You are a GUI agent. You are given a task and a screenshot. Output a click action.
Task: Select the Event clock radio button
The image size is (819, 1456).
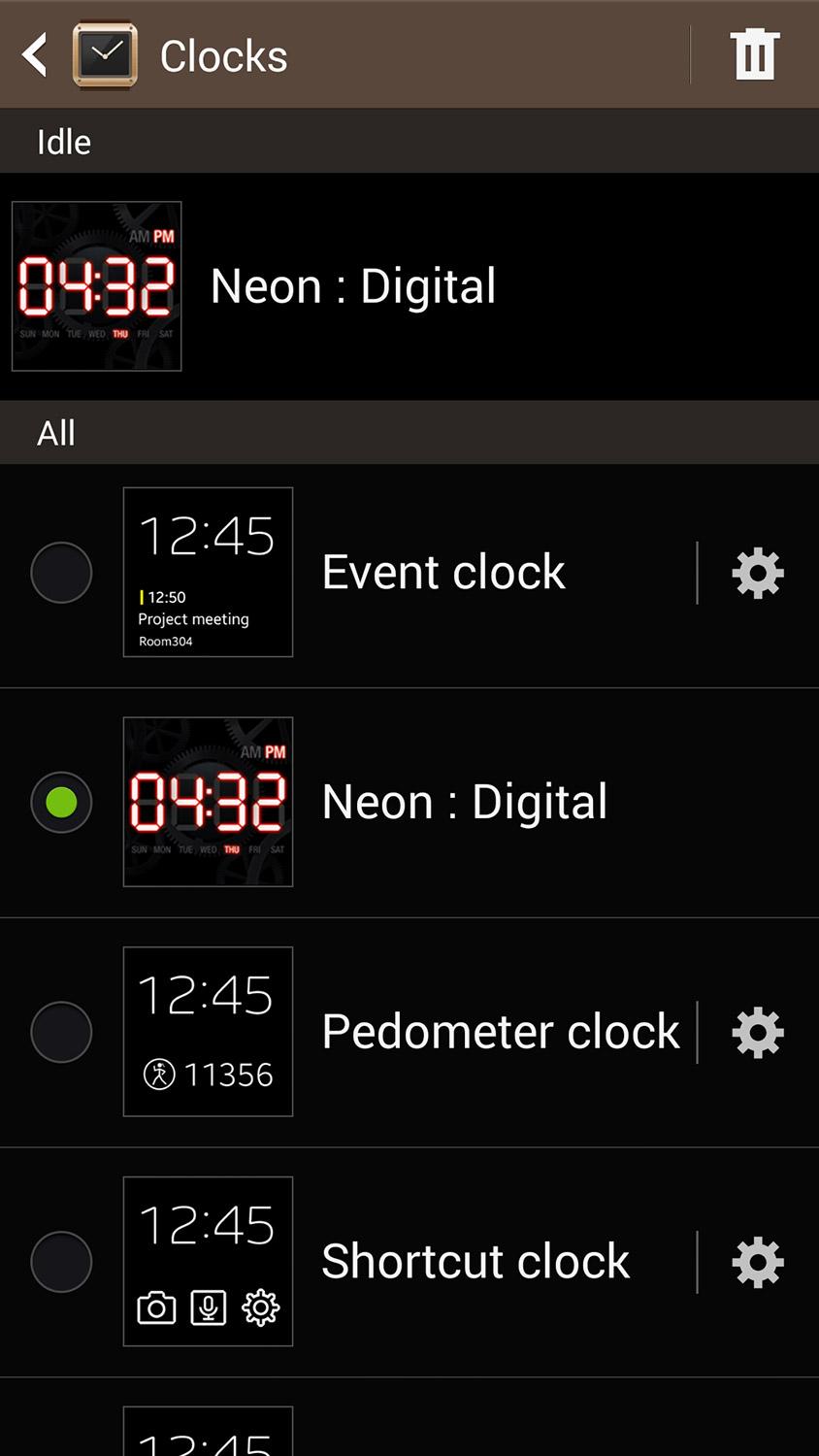click(61, 573)
